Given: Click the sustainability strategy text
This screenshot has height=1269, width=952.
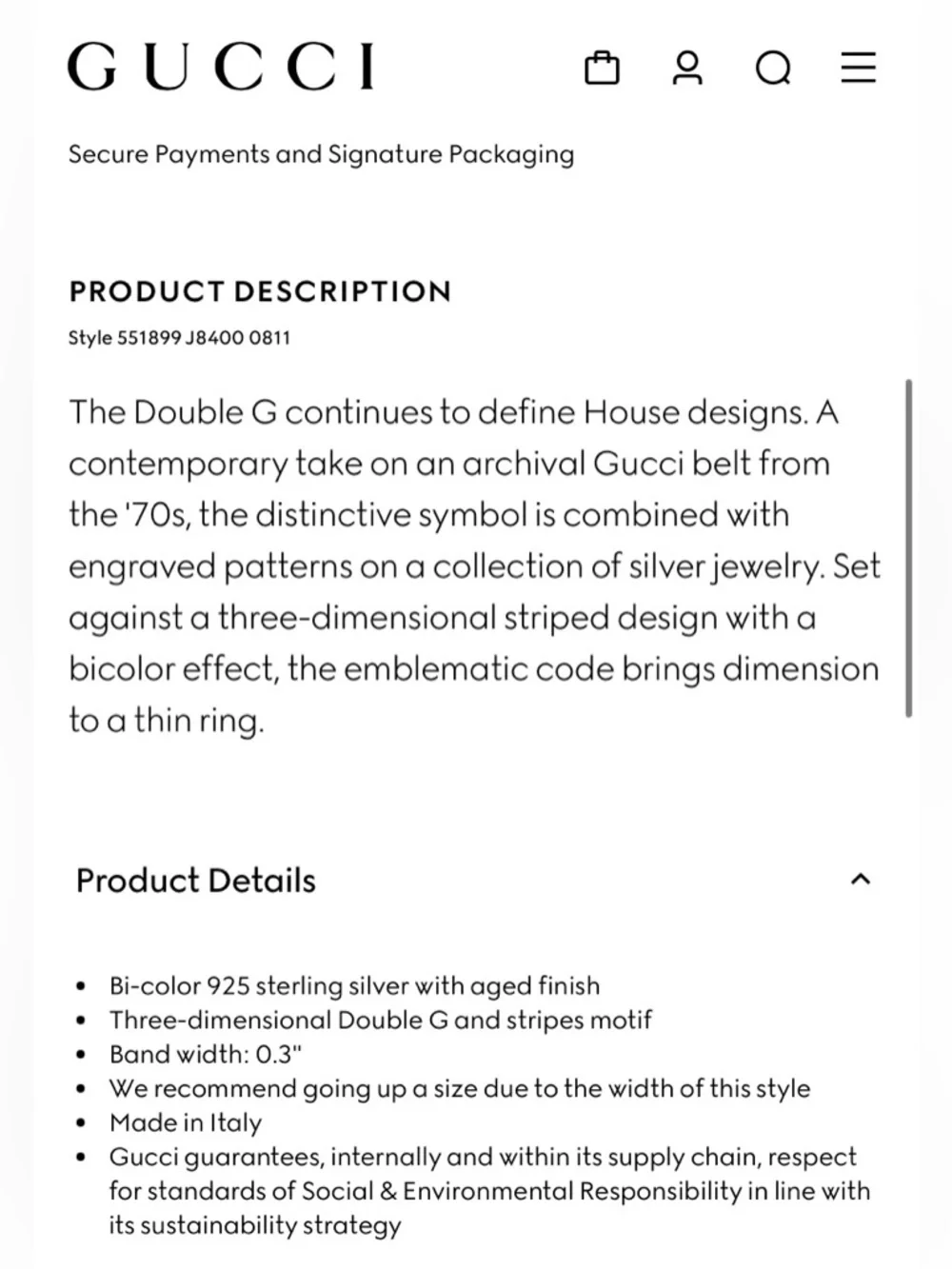Looking at the screenshot, I should tap(254, 1225).
